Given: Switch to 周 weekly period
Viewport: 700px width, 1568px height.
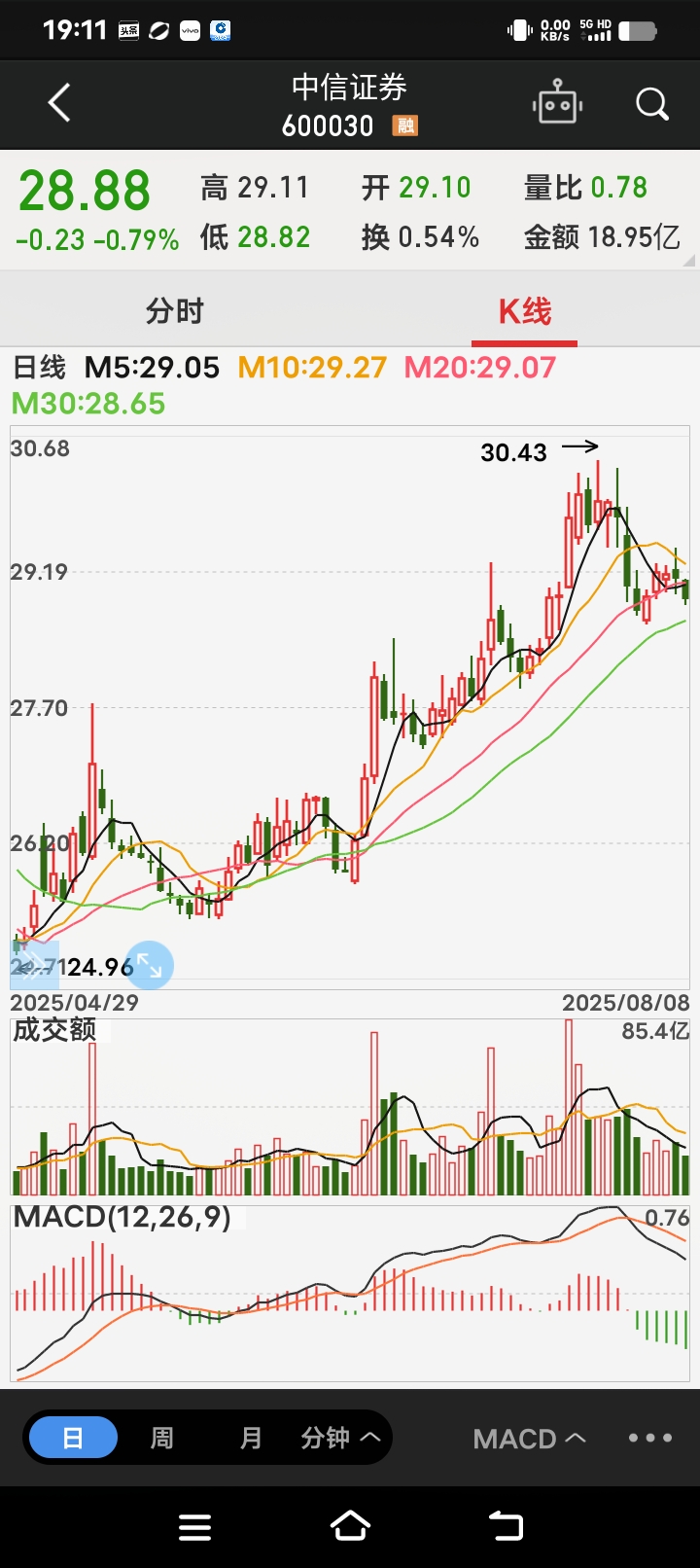Looking at the screenshot, I should pos(161,1438).
